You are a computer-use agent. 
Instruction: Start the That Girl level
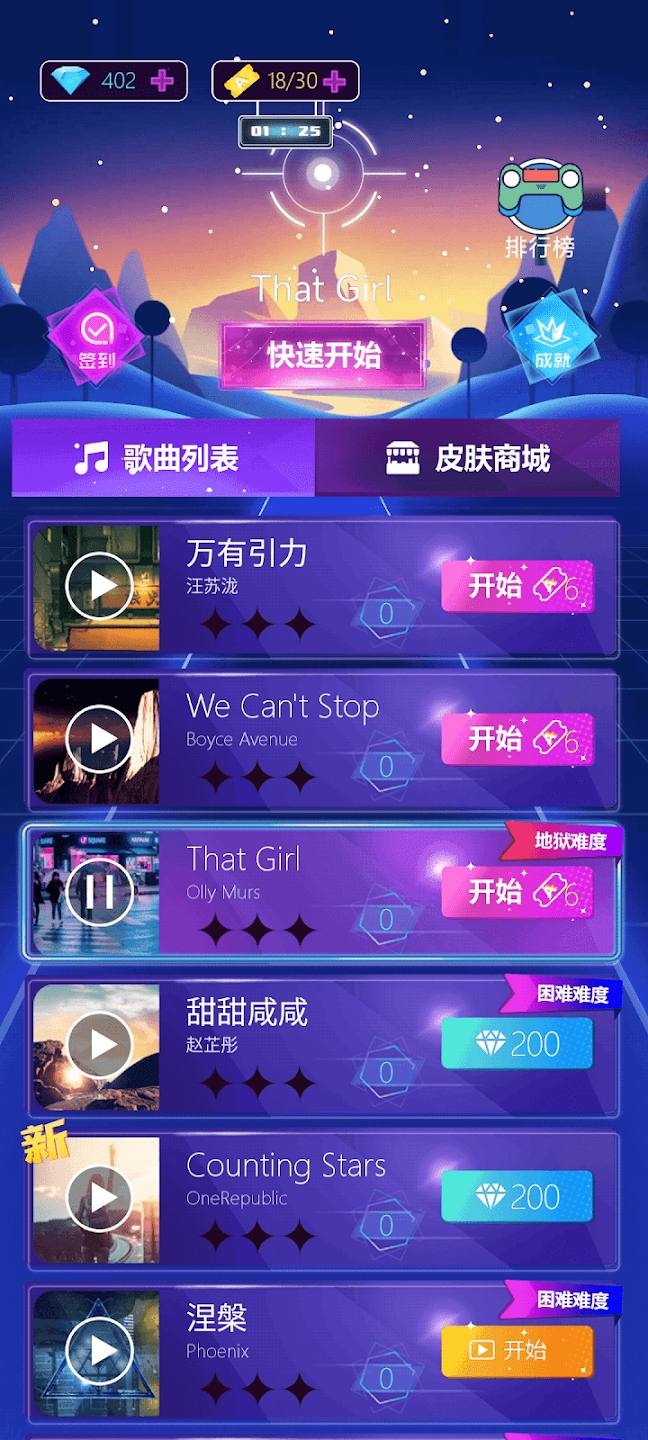click(x=517, y=892)
